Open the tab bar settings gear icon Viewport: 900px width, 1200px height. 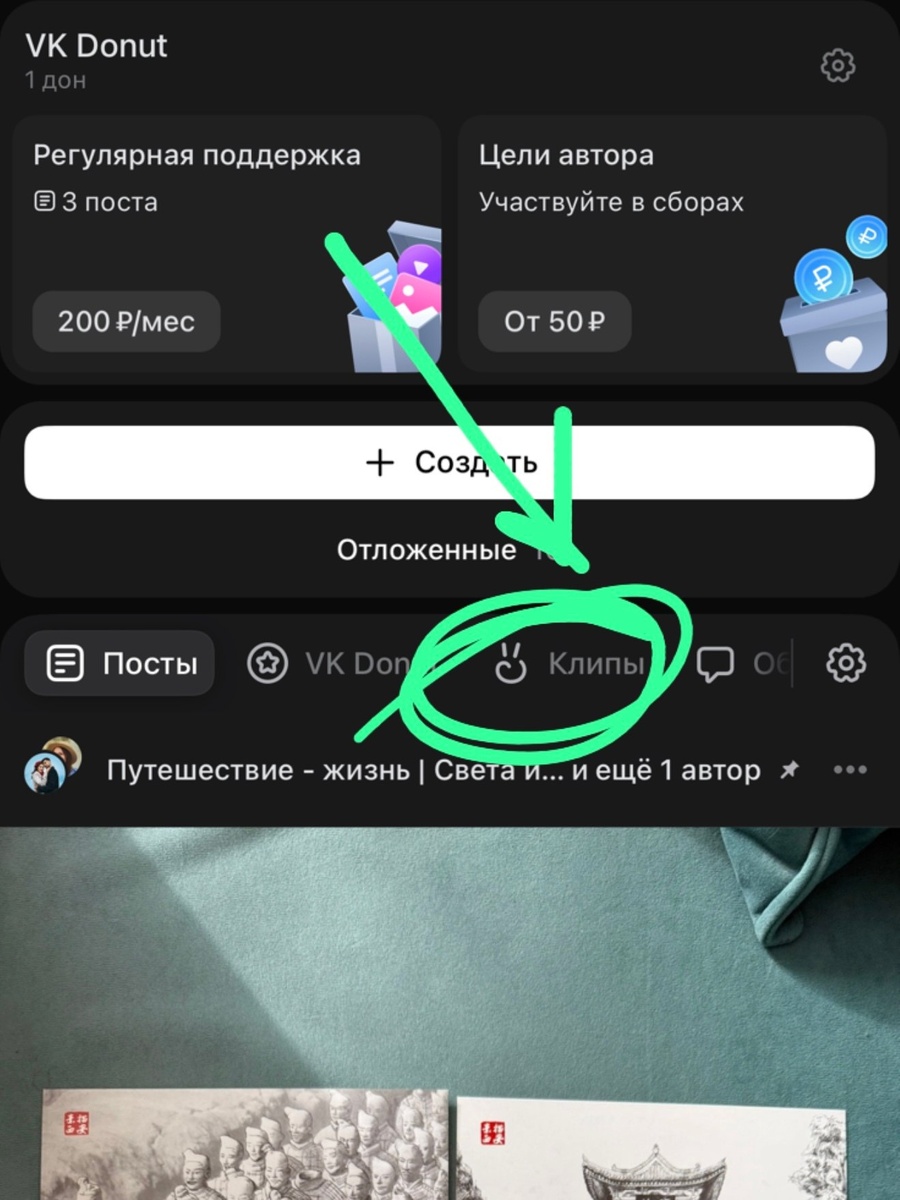click(x=846, y=663)
